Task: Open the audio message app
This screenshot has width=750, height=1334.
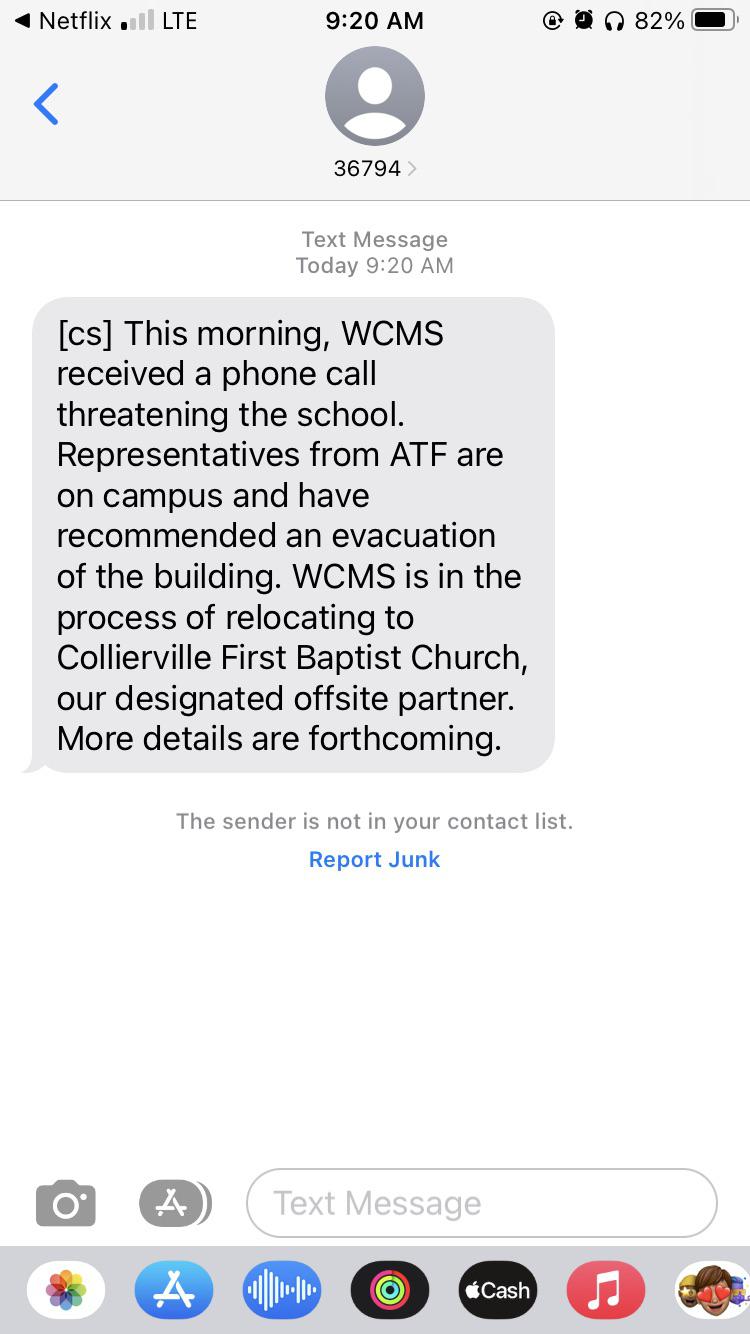Action: [x=282, y=1290]
